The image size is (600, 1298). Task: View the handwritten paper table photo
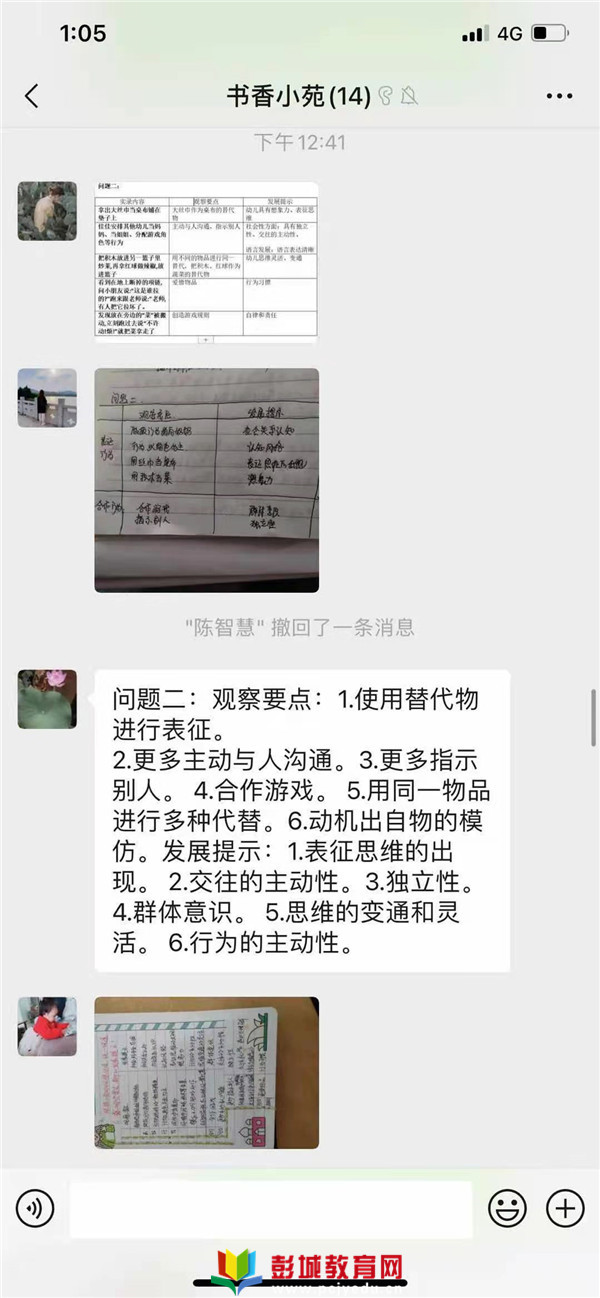pos(206,480)
